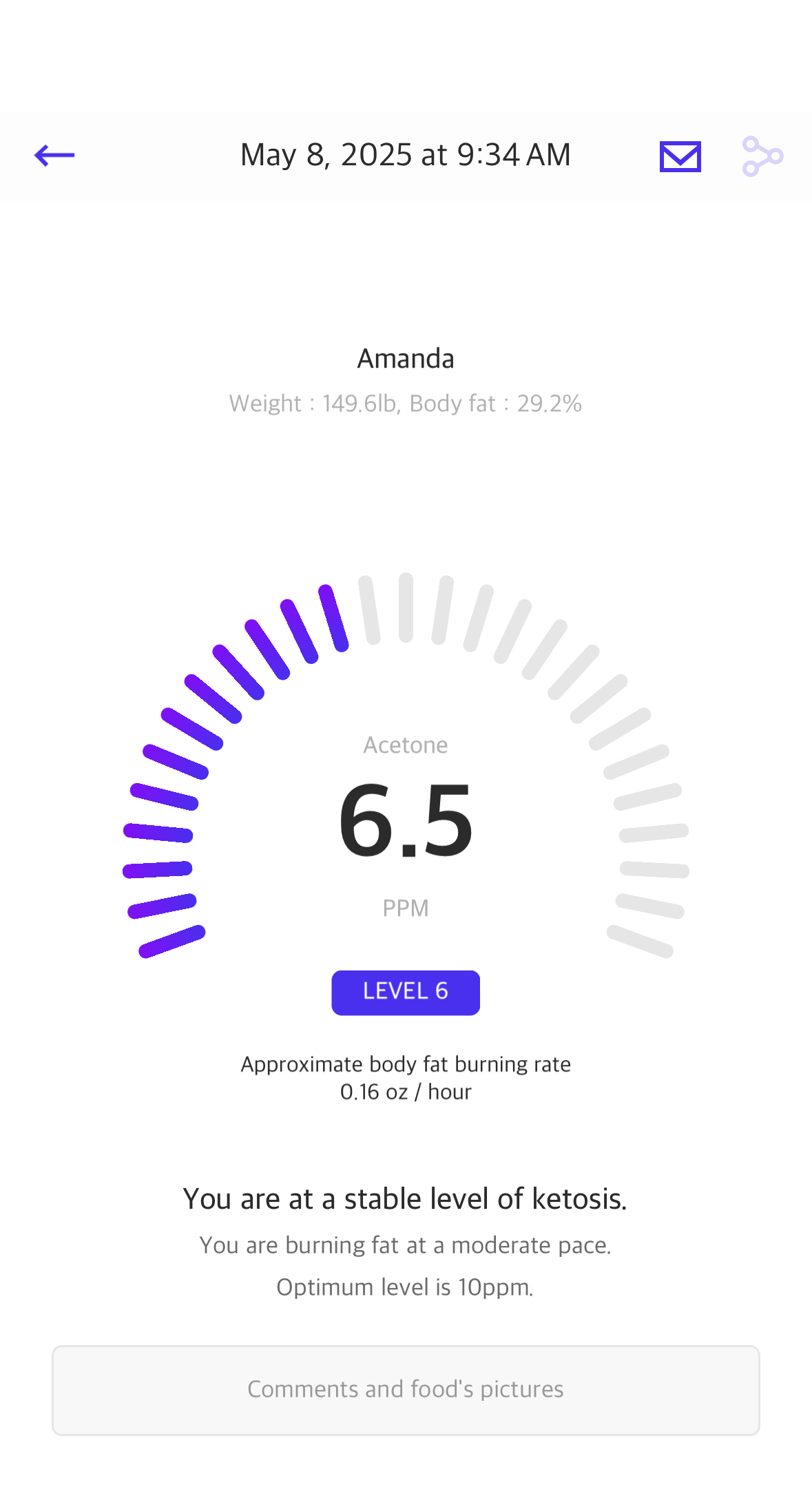Email this result via envelope icon
This screenshot has height=1507, width=812.
click(x=680, y=156)
